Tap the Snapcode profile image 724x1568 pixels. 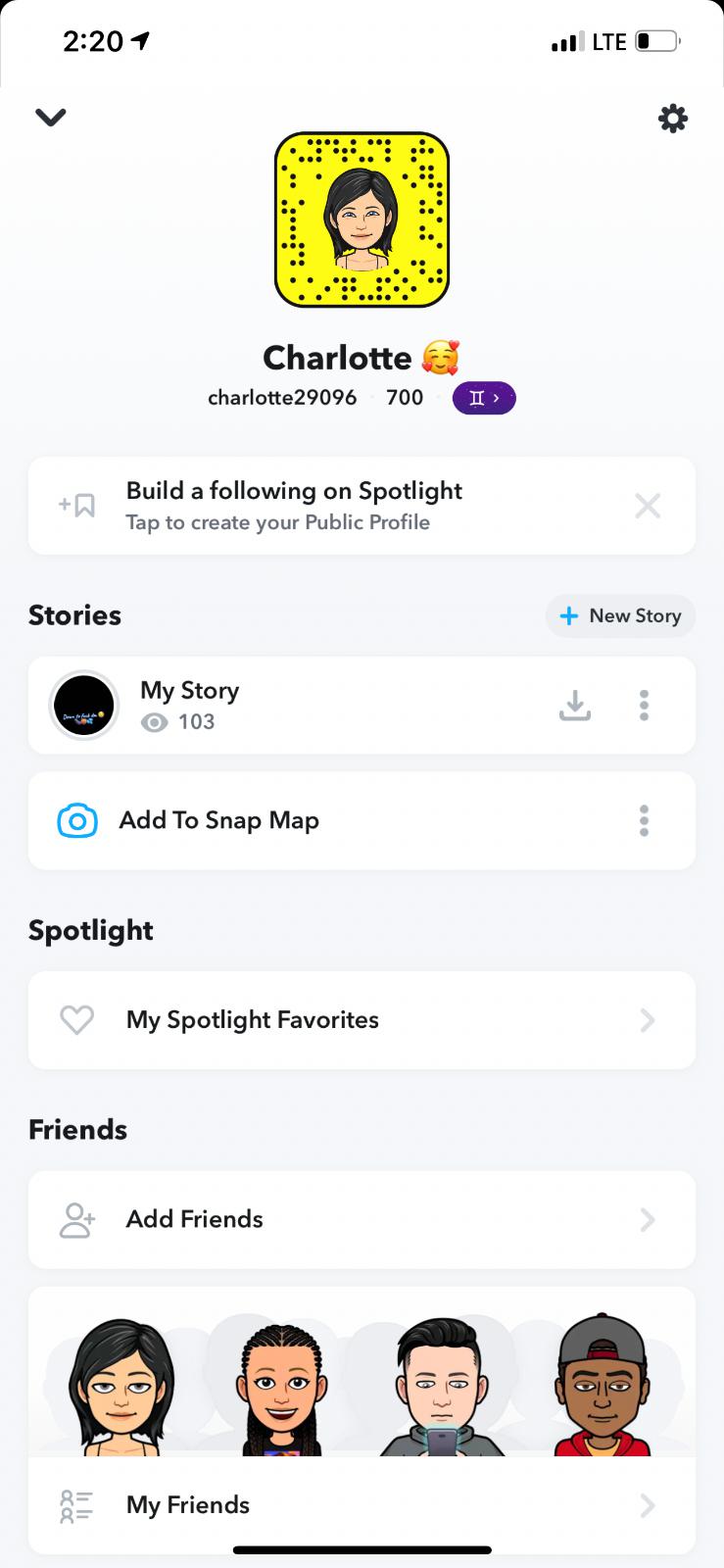[x=362, y=220]
